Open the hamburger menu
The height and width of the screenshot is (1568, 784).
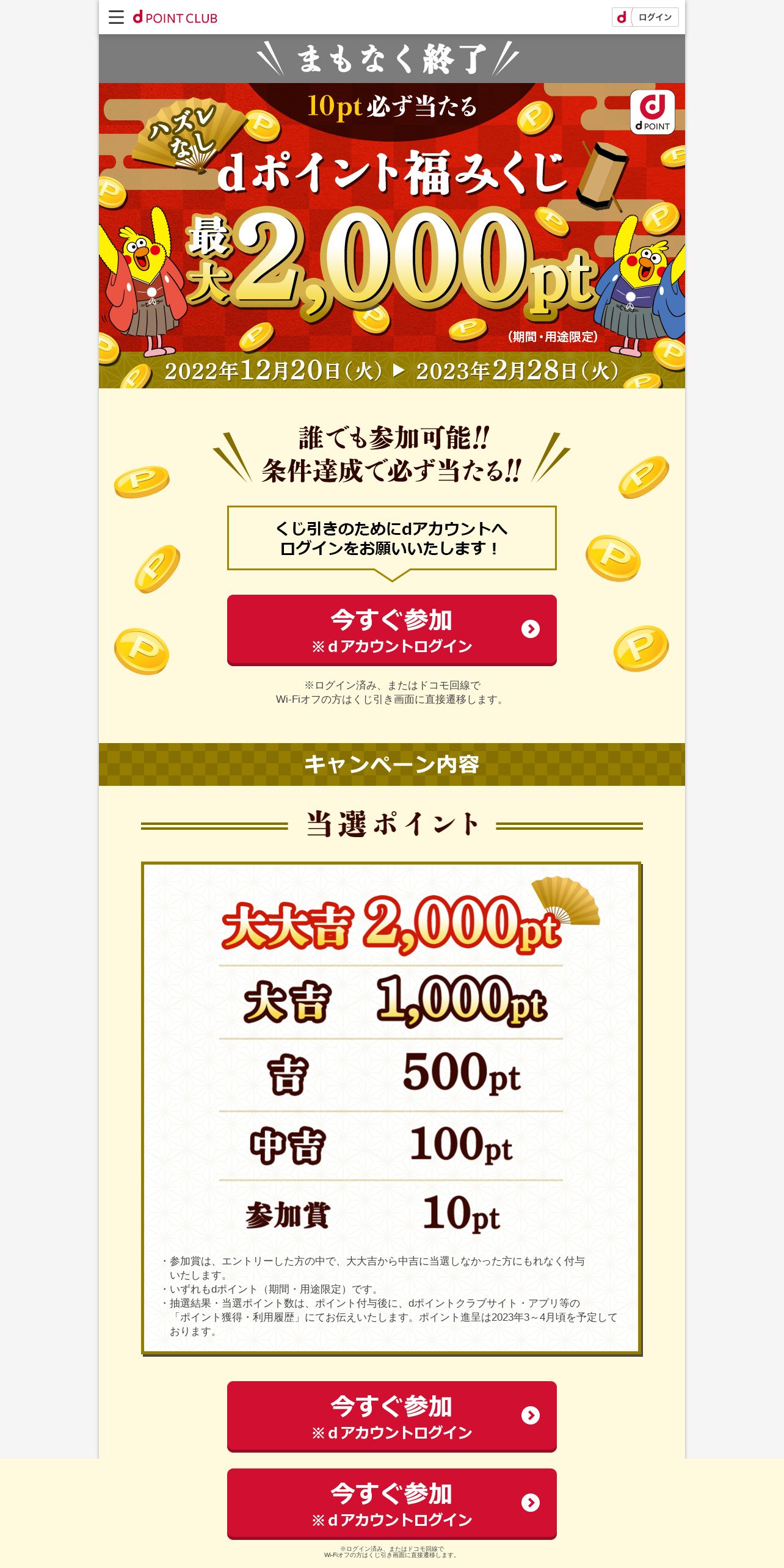pos(116,17)
